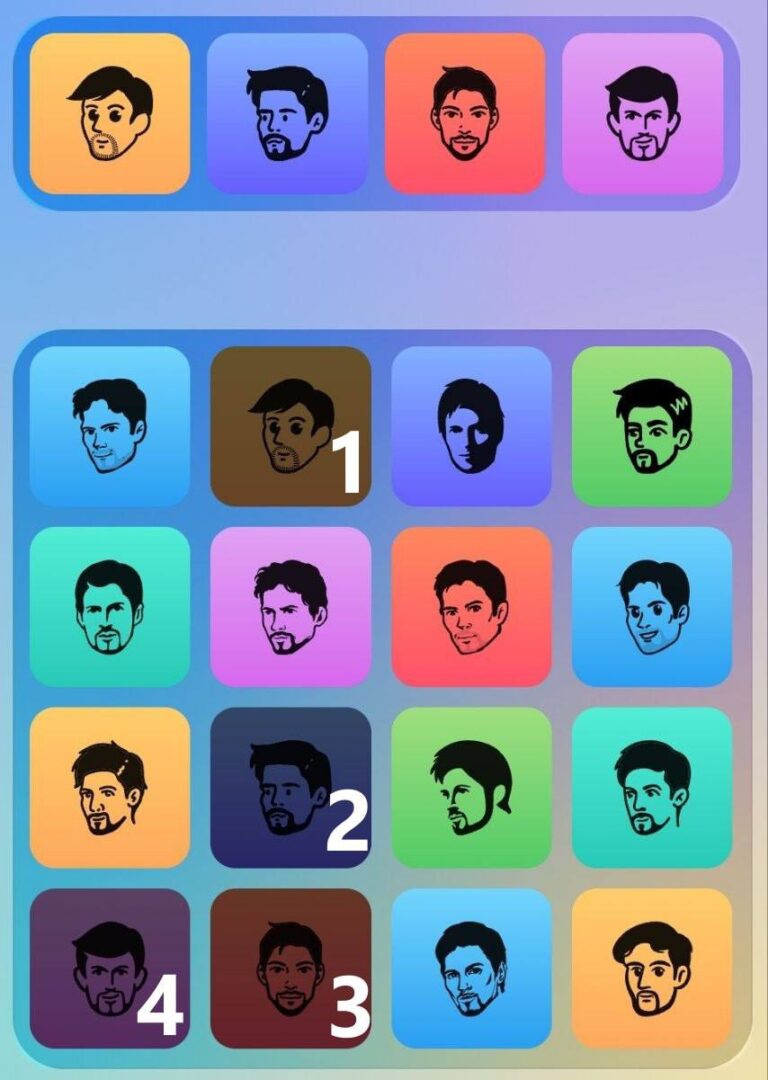Select the half-shadowed face with heart cheek

(x=471, y=426)
